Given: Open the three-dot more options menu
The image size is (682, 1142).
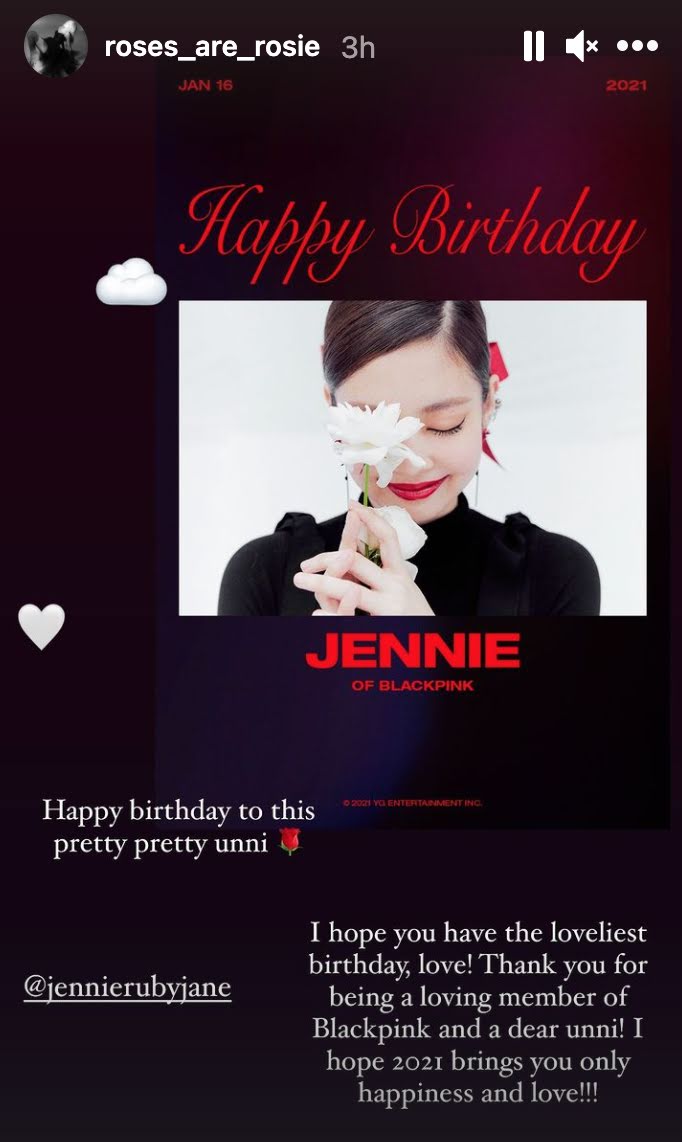Looking at the screenshot, I should pos(637,46).
